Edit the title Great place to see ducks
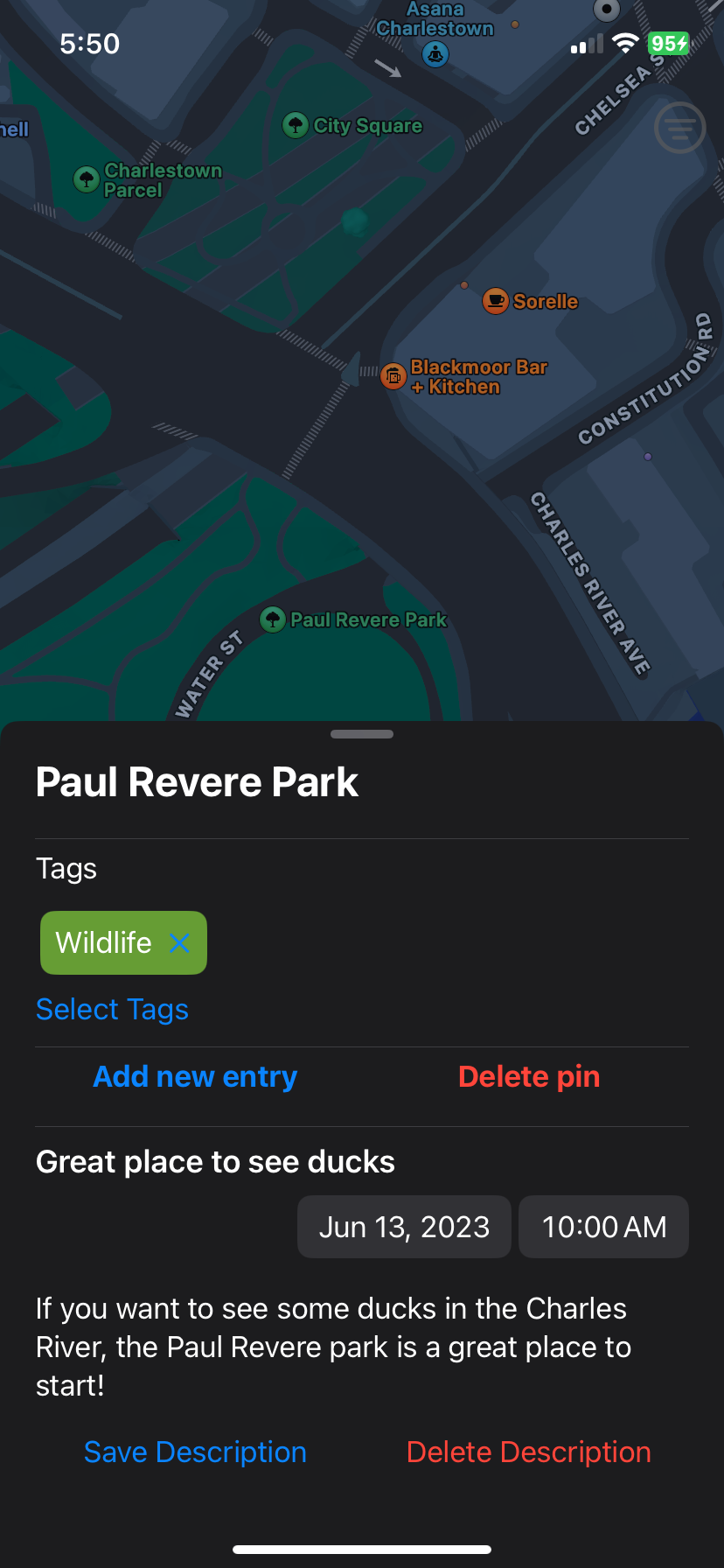This screenshot has height=1568, width=724. pos(215,1161)
